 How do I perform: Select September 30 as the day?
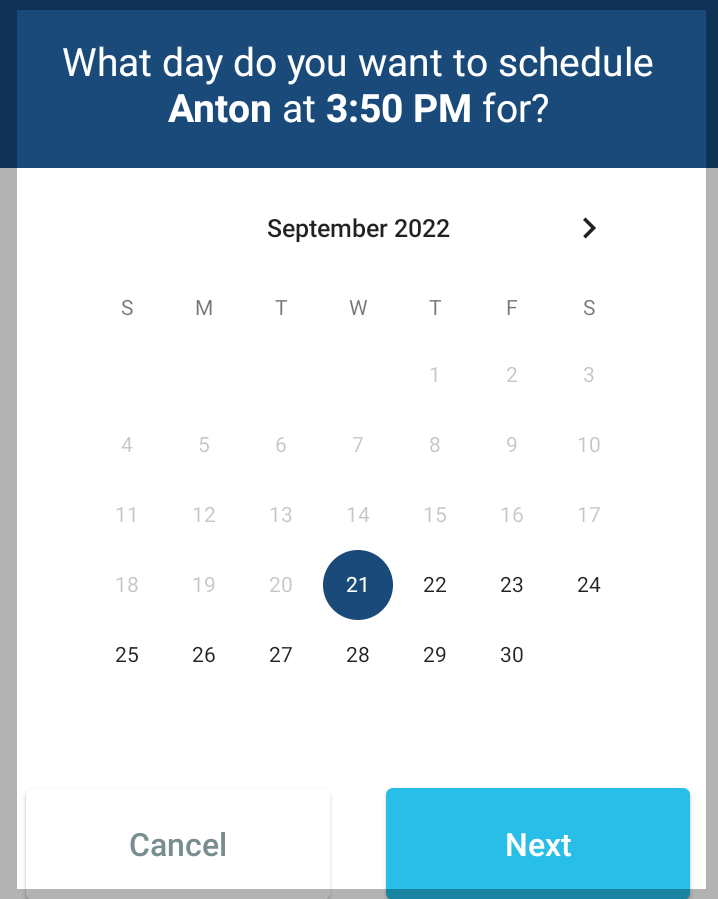[x=512, y=655]
